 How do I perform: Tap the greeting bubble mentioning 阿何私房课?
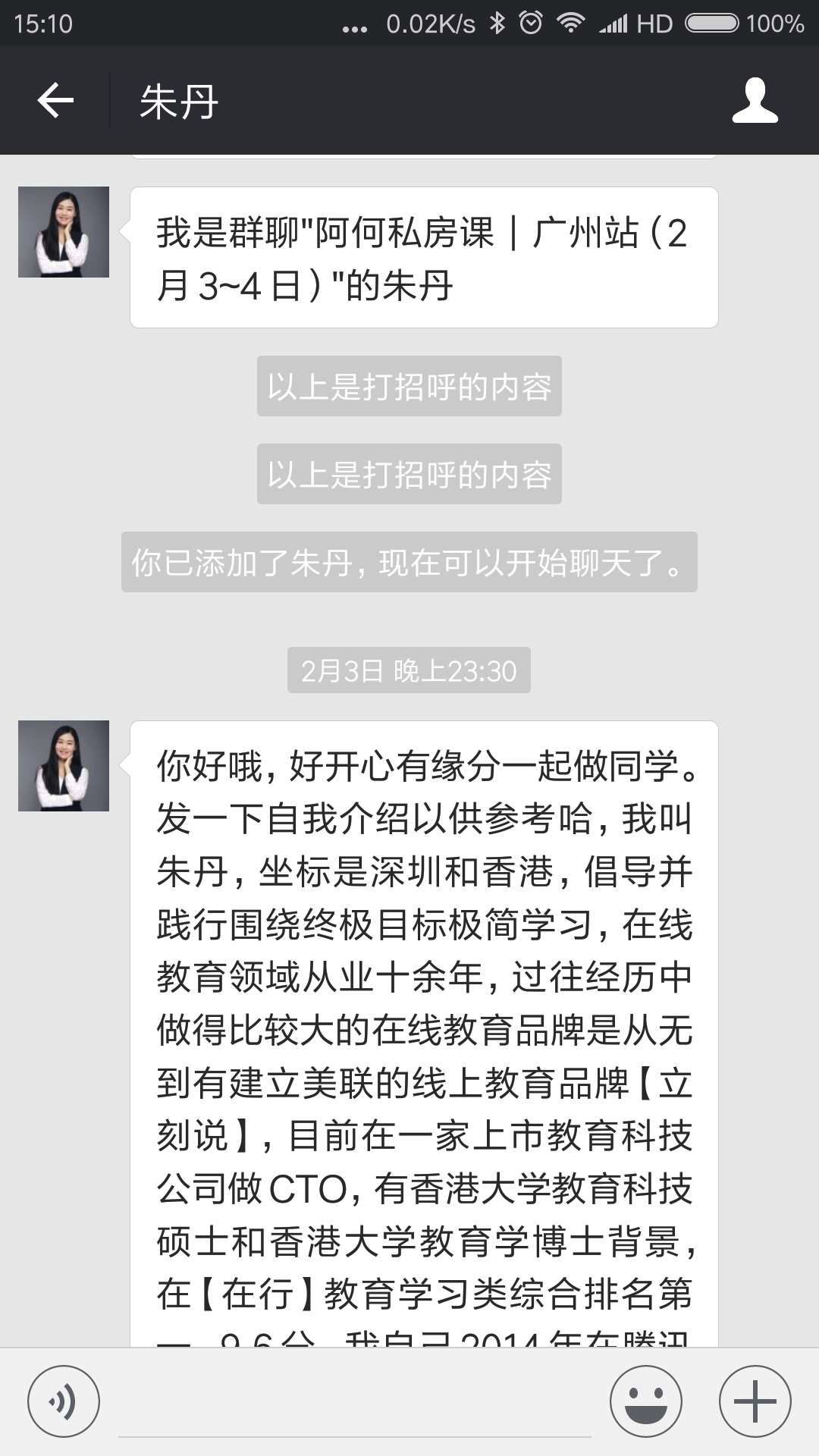tap(421, 254)
